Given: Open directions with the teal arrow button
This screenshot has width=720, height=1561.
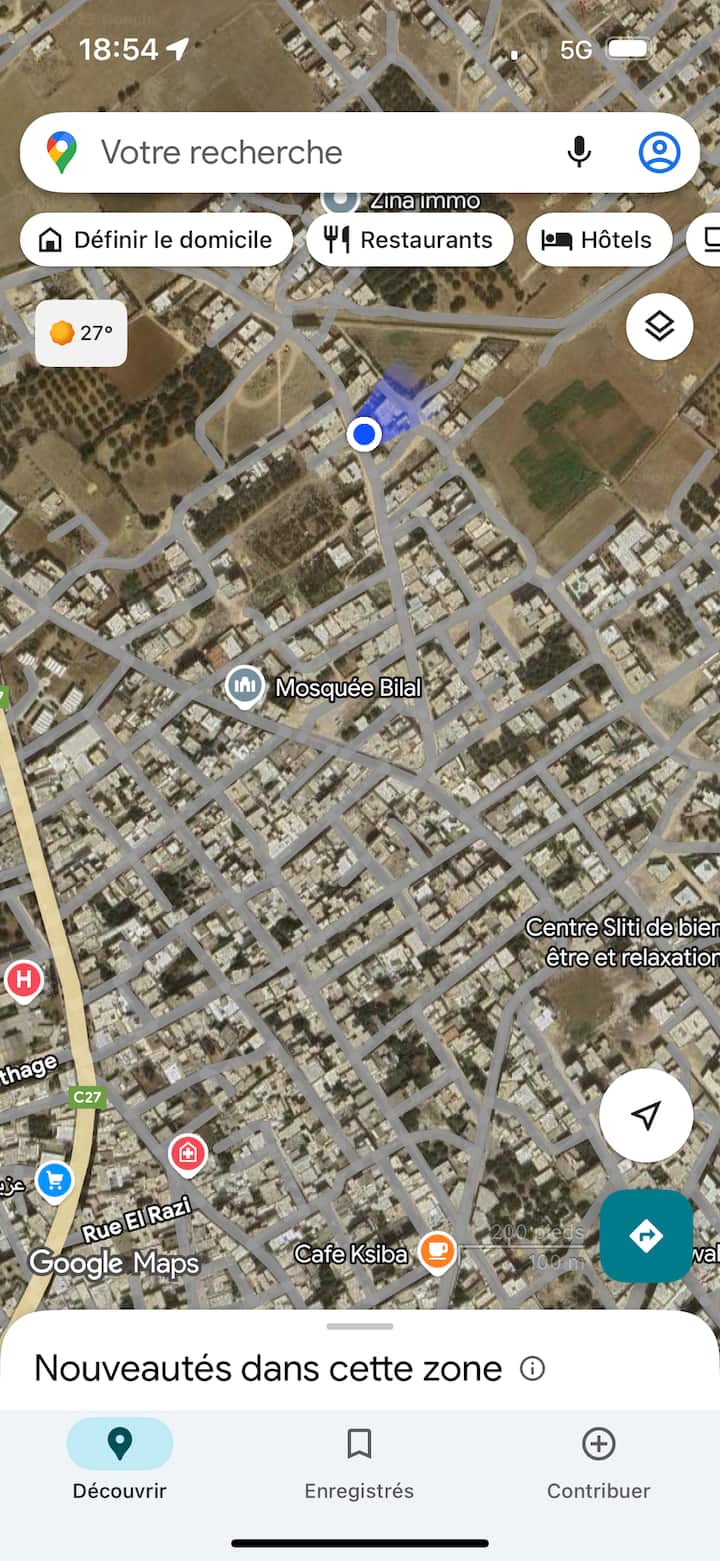Looking at the screenshot, I should pyautogui.click(x=646, y=1236).
